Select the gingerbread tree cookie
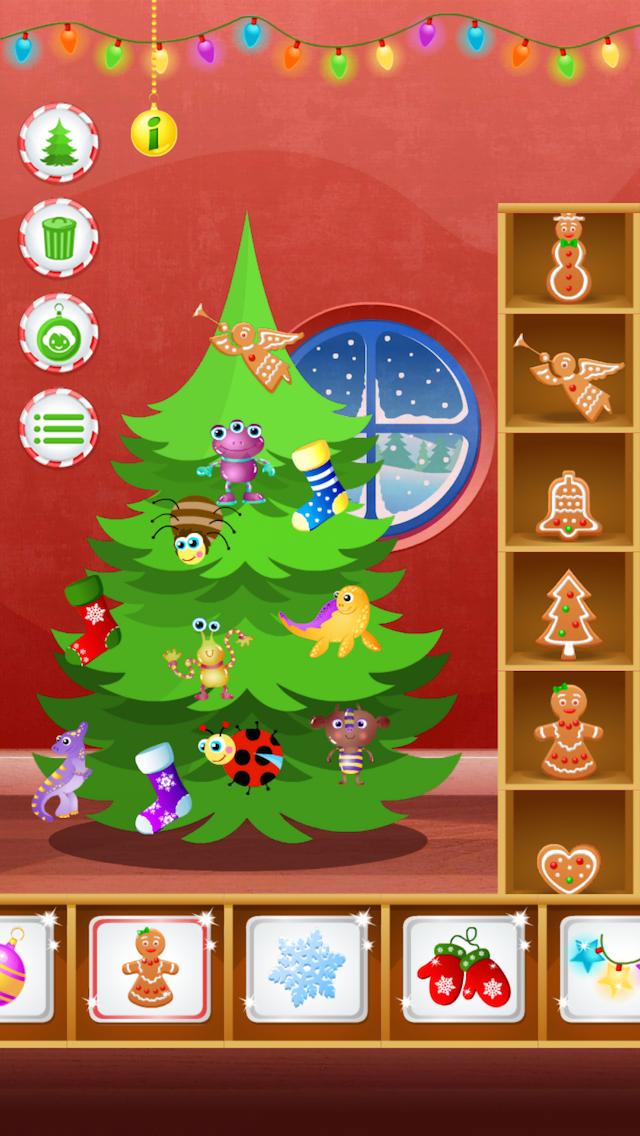 [568, 614]
